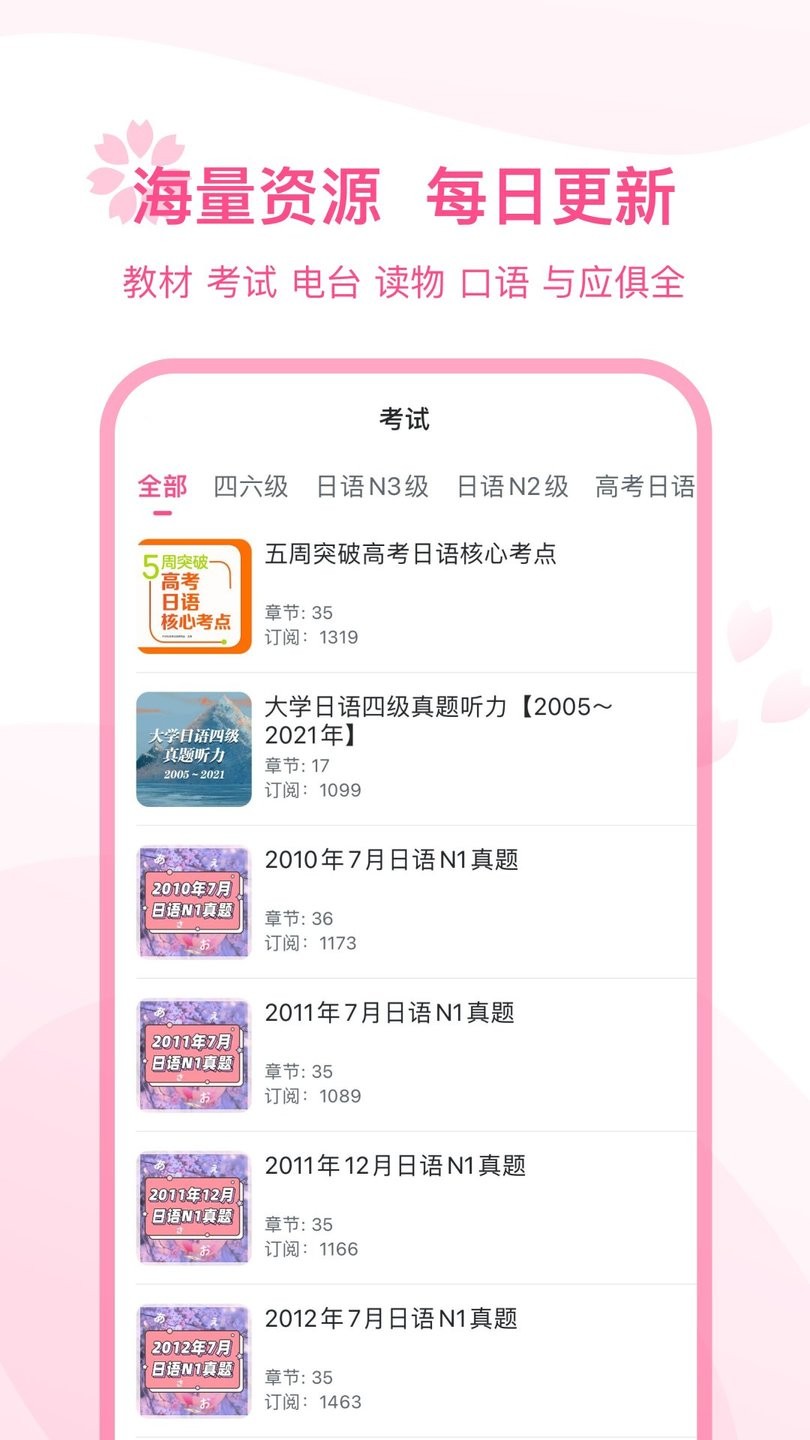
Task: Open the 2011年7月日语N1真题 course
Action: tap(391, 1012)
